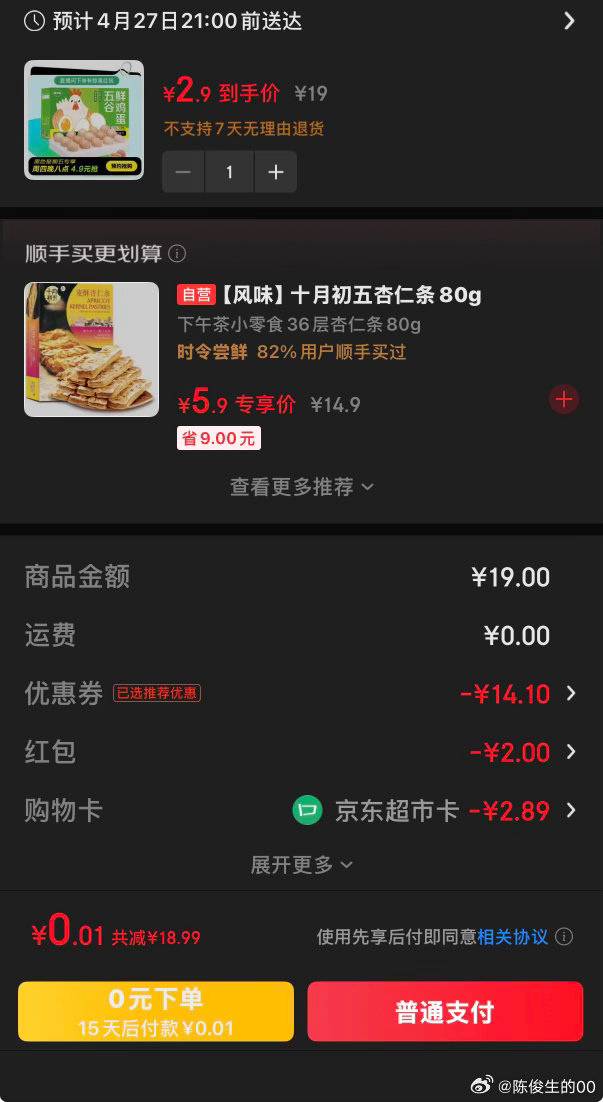
Task: Tap info icon beside 顺手买更划算
Action: click(177, 254)
